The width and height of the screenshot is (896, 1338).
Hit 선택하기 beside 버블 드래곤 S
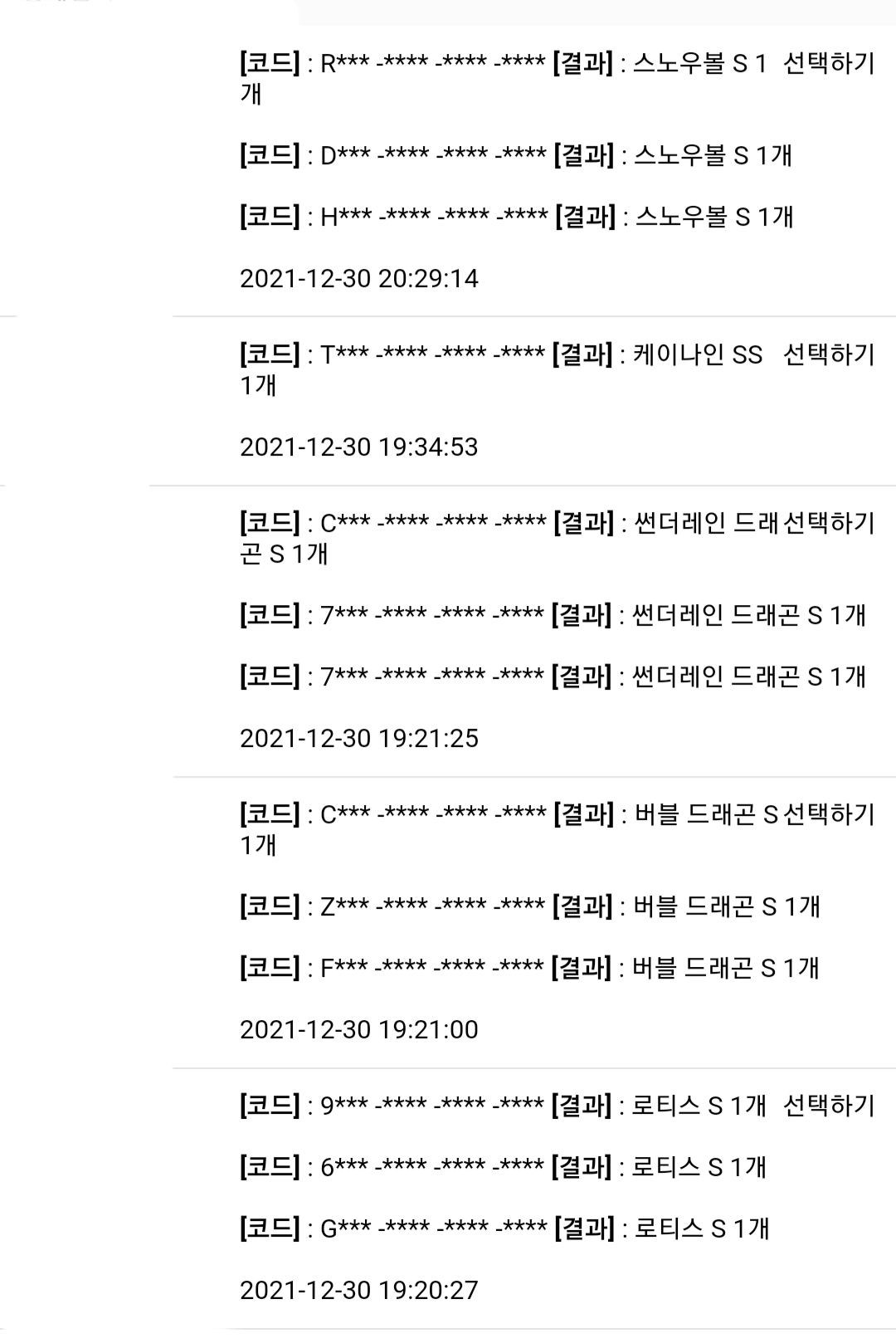tap(829, 815)
